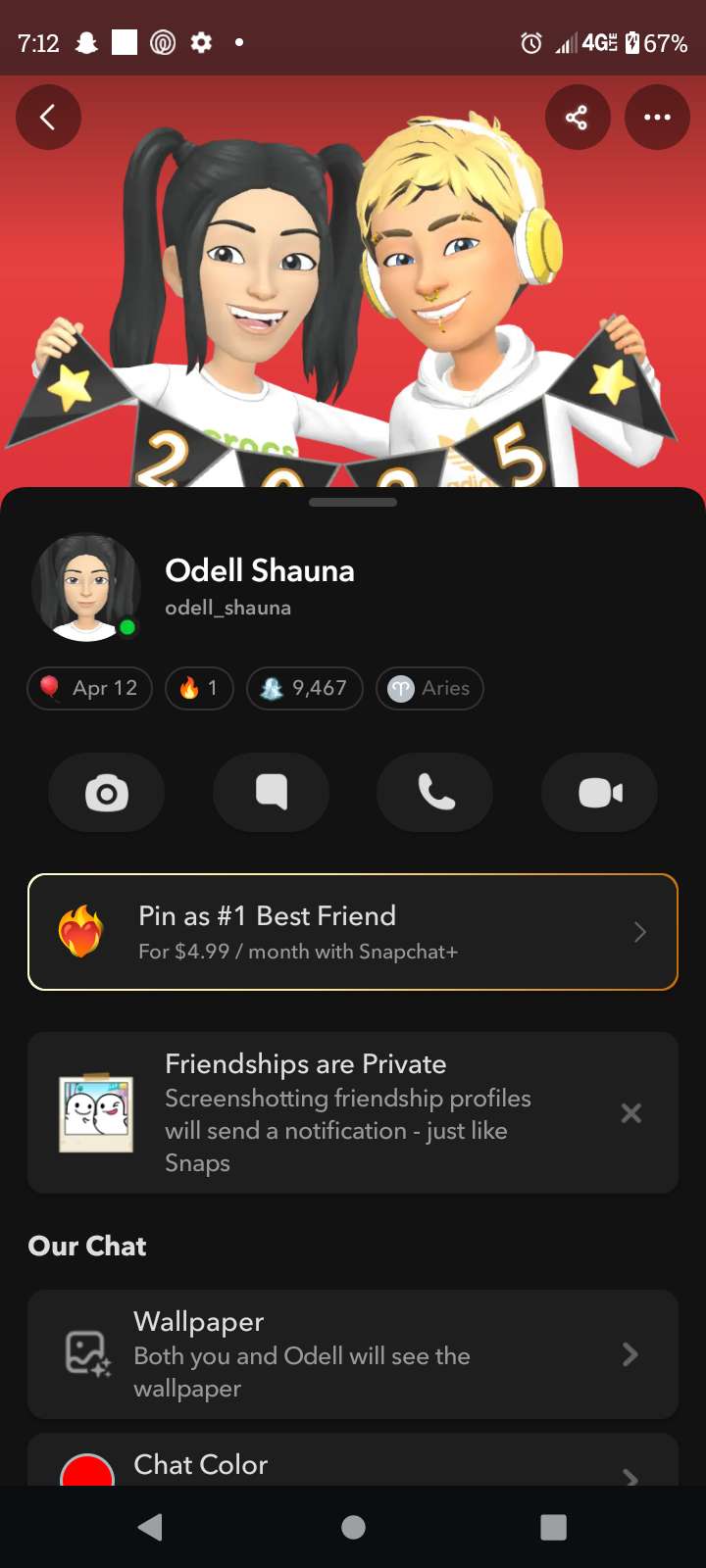Open the Aries zodiac chip

(429, 688)
